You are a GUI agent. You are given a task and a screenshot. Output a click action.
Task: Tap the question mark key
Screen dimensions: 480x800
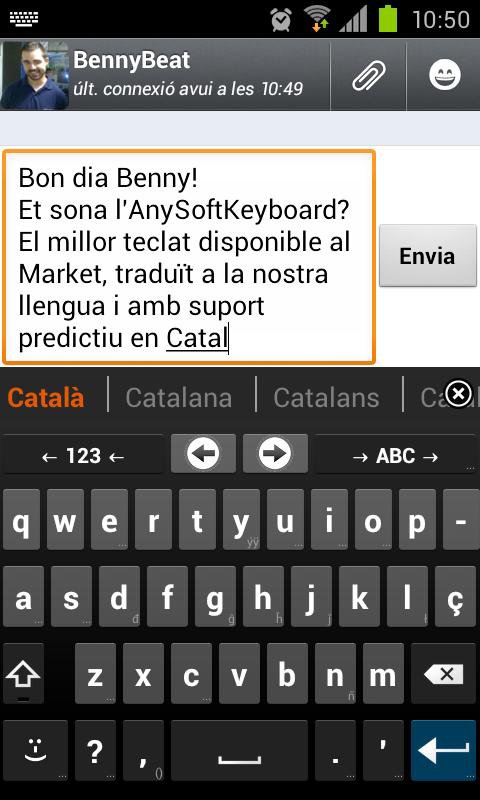point(95,750)
